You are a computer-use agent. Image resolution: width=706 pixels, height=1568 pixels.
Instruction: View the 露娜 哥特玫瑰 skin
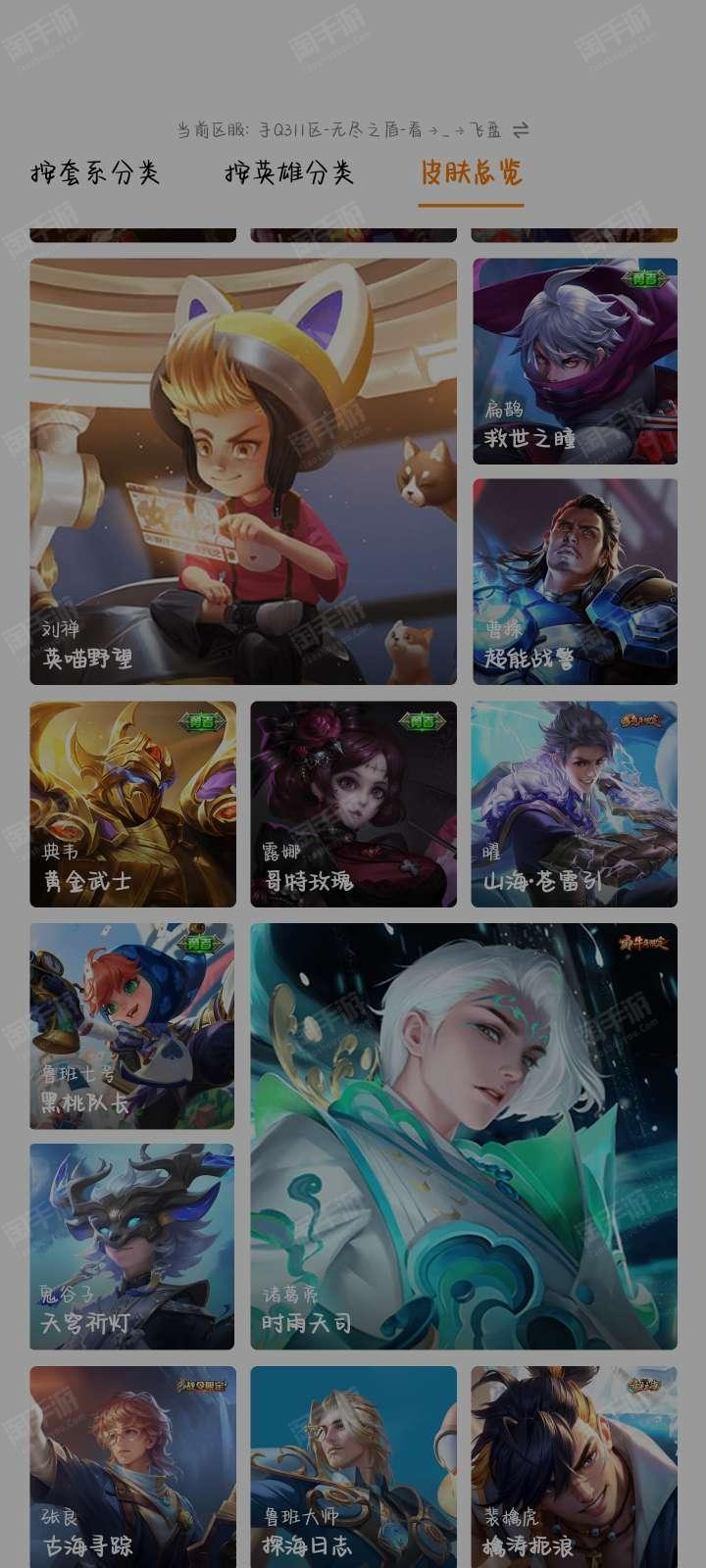[353, 804]
